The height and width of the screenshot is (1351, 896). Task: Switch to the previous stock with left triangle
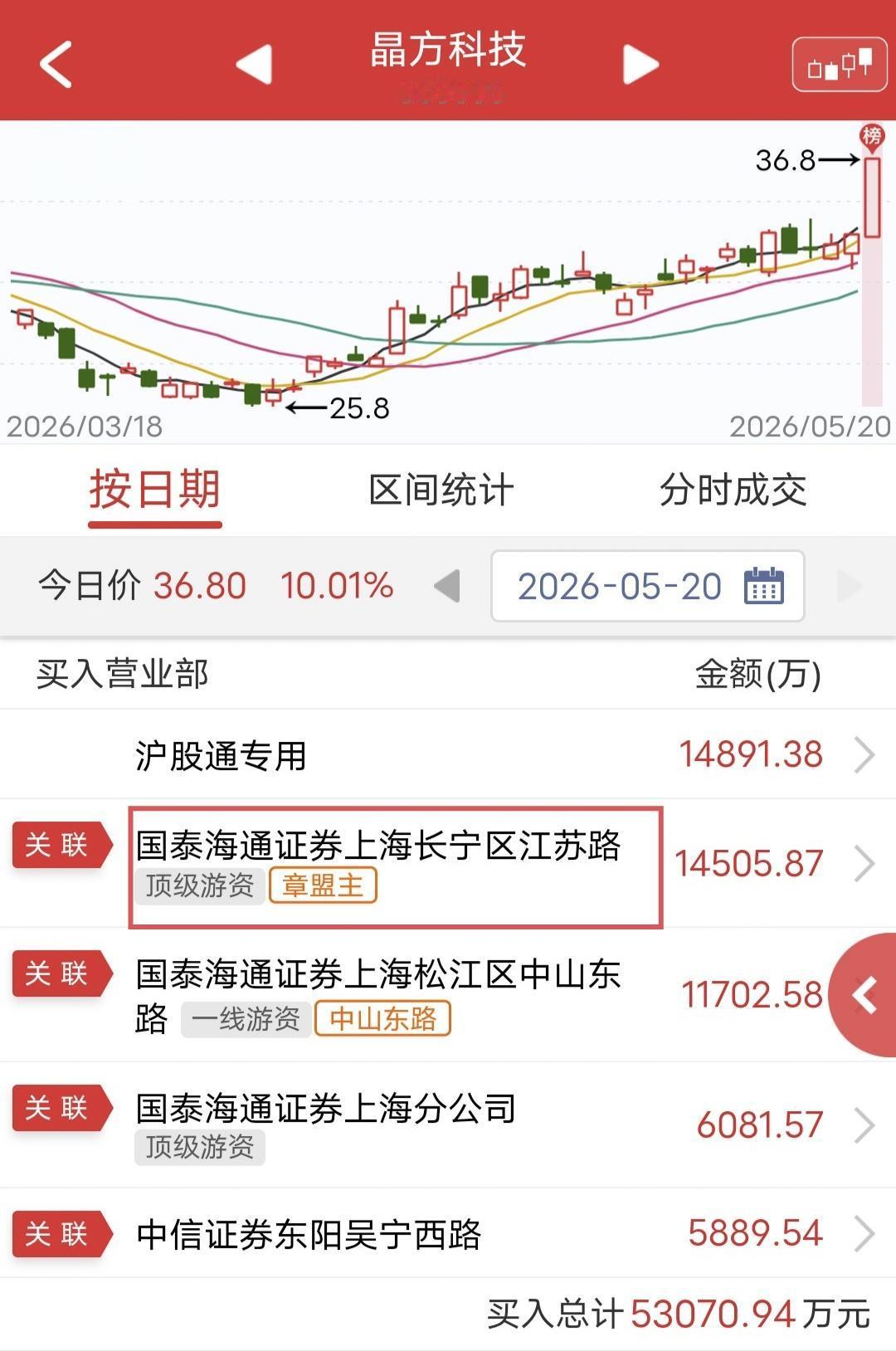254,64
